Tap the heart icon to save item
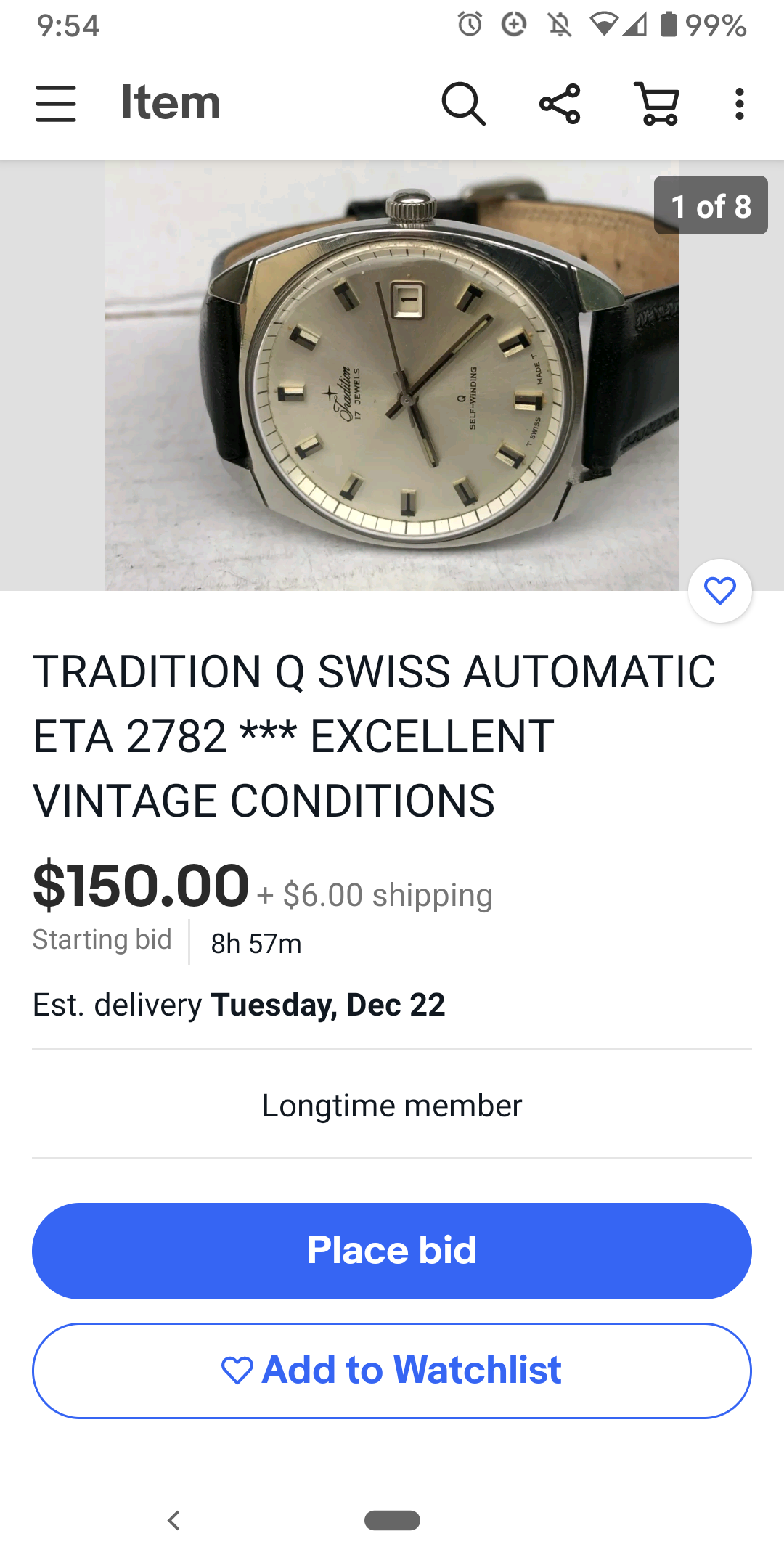Viewport: 784px width, 1568px height. (x=720, y=591)
